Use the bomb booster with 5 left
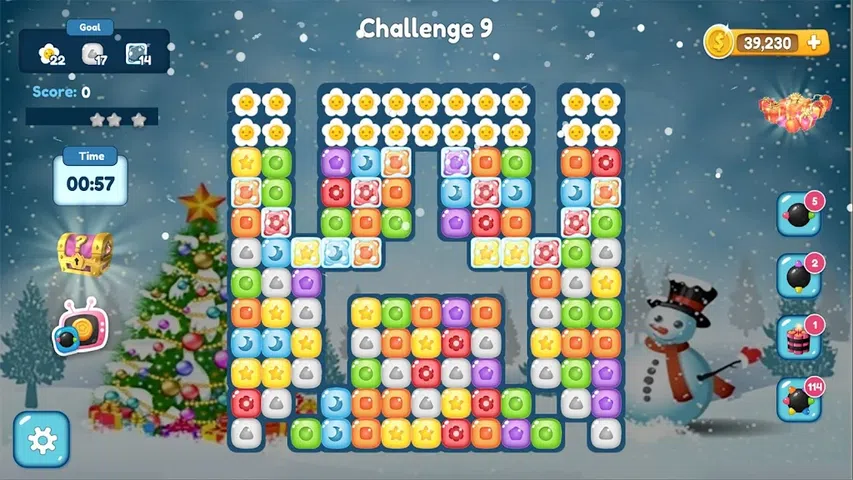This screenshot has width=853, height=480. pyautogui.click(x=798, y=214)
